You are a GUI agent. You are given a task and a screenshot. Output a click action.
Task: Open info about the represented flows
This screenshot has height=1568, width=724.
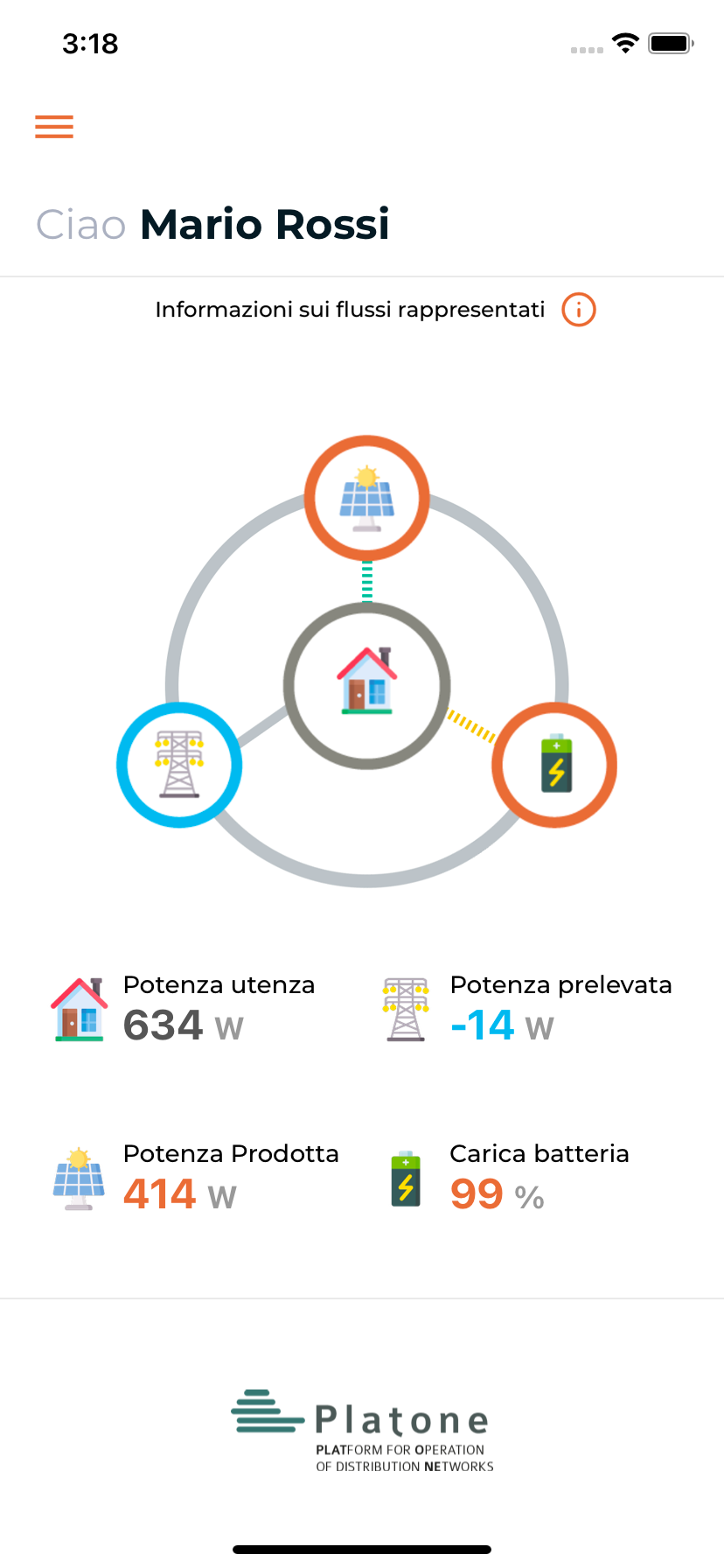coord(578,310)
